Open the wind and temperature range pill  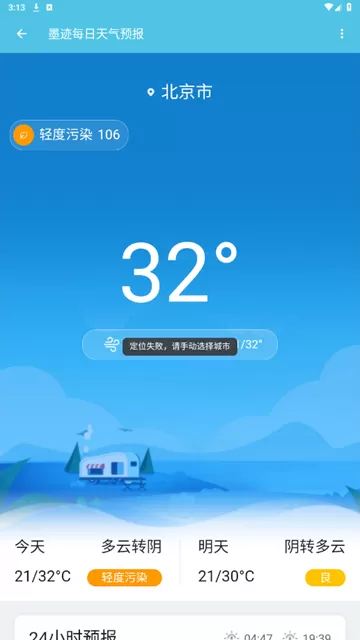[x=180, y=344]
